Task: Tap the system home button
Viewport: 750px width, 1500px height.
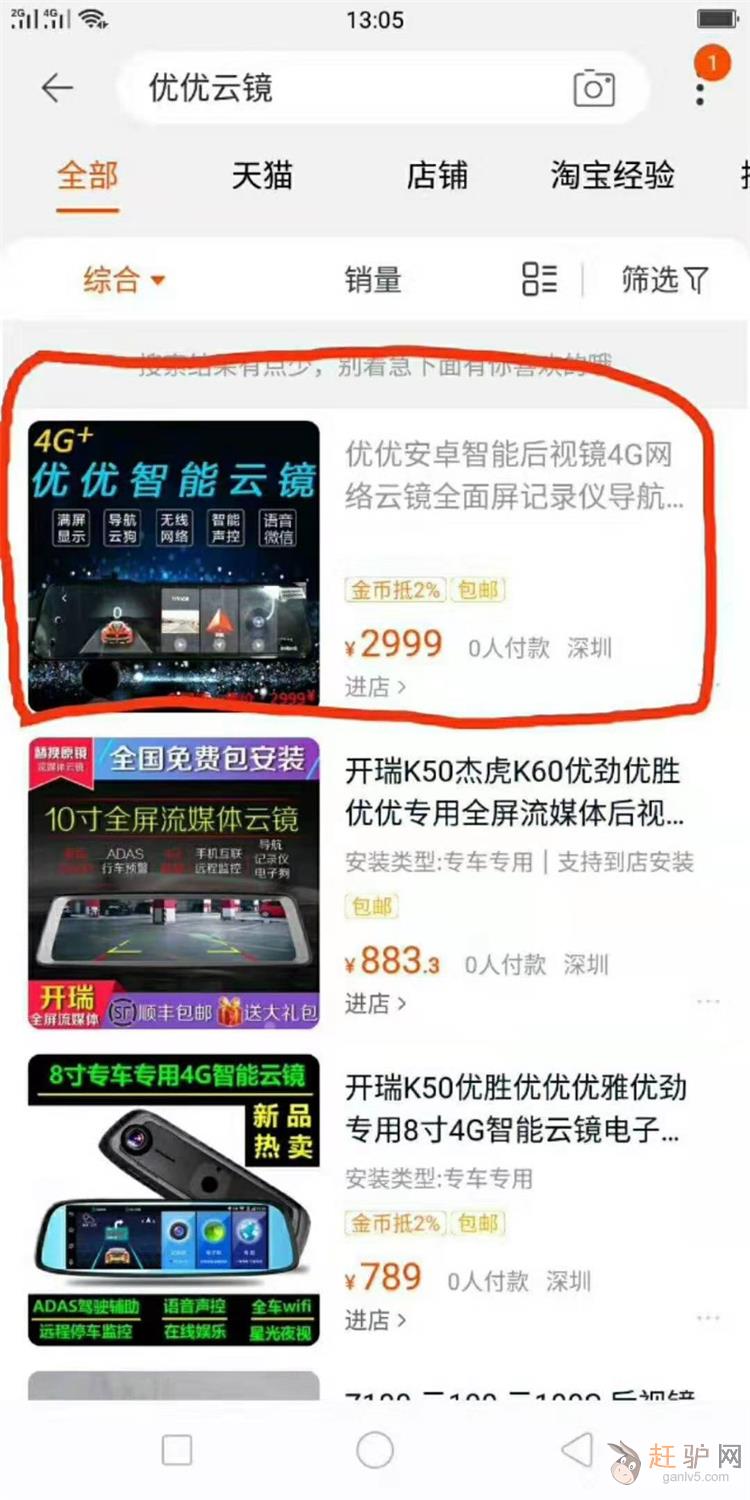Action: 375,1450
